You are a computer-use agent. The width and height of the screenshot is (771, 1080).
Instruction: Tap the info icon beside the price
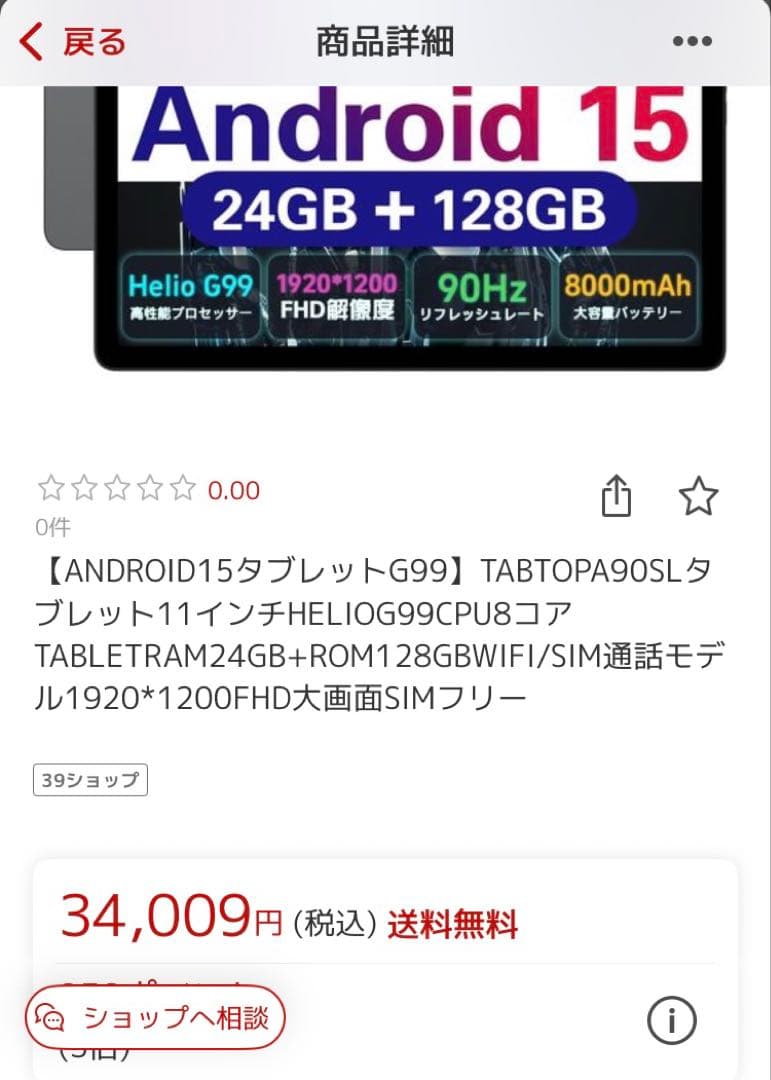[x=672, y=1019]
